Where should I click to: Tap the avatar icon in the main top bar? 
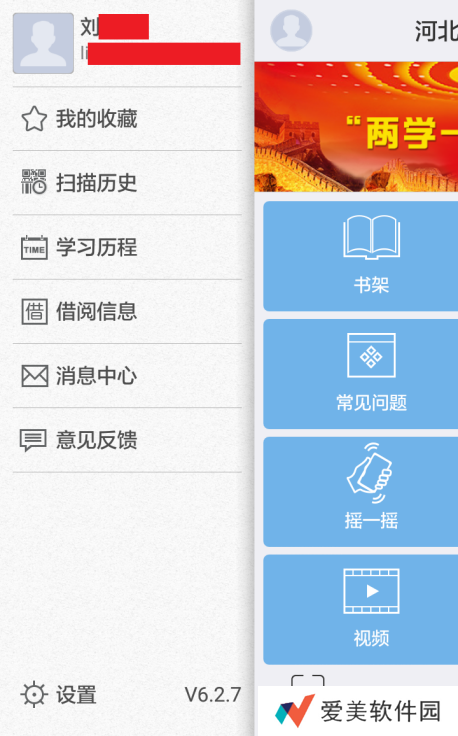pyautogui.click(x=291, y=31)
